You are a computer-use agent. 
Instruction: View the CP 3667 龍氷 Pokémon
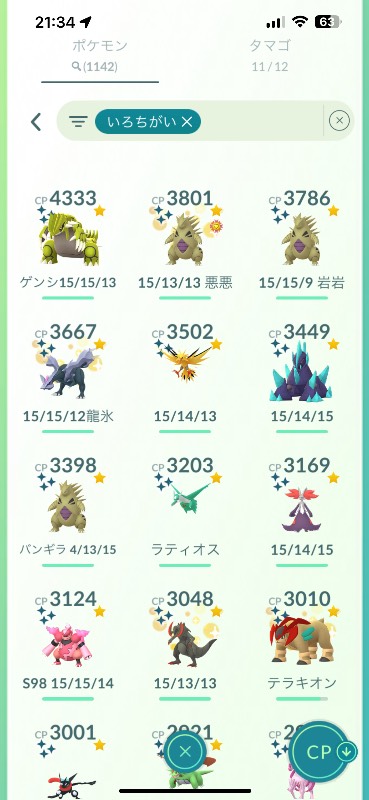point(68,378)
